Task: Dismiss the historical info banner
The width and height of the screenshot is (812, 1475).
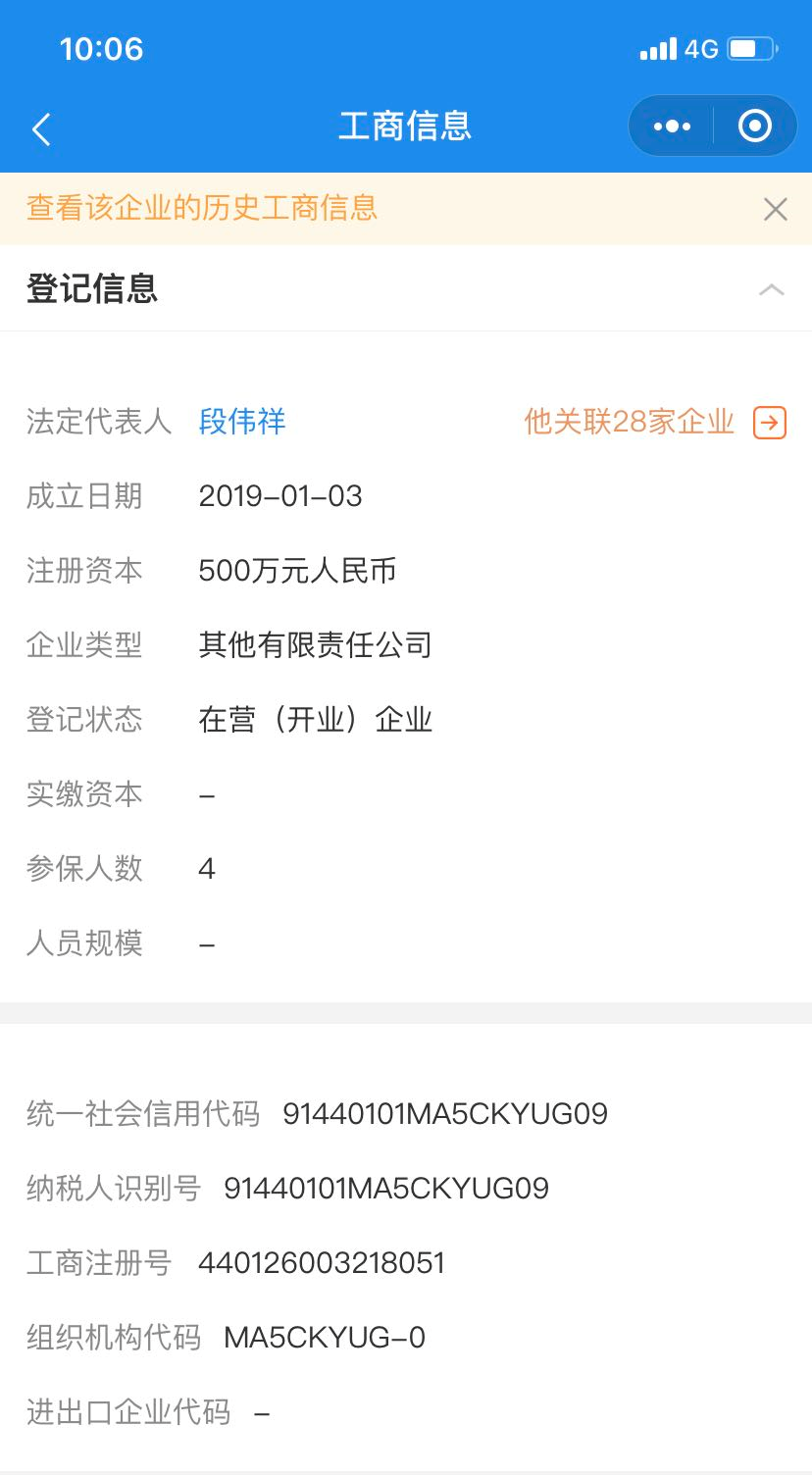Action: click(x=775, y=209)
